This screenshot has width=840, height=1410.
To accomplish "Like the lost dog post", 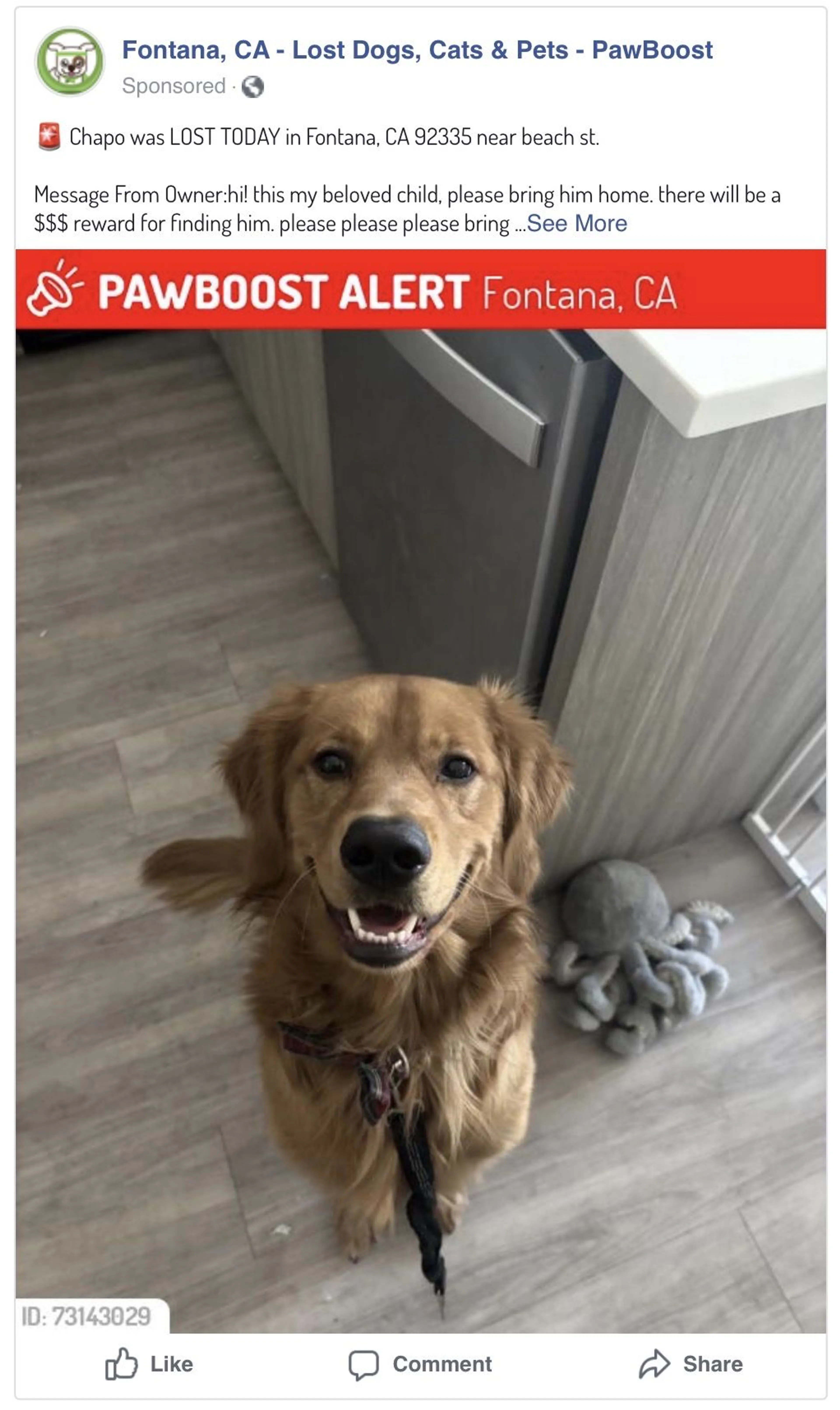I will [x=149, y=1364].
